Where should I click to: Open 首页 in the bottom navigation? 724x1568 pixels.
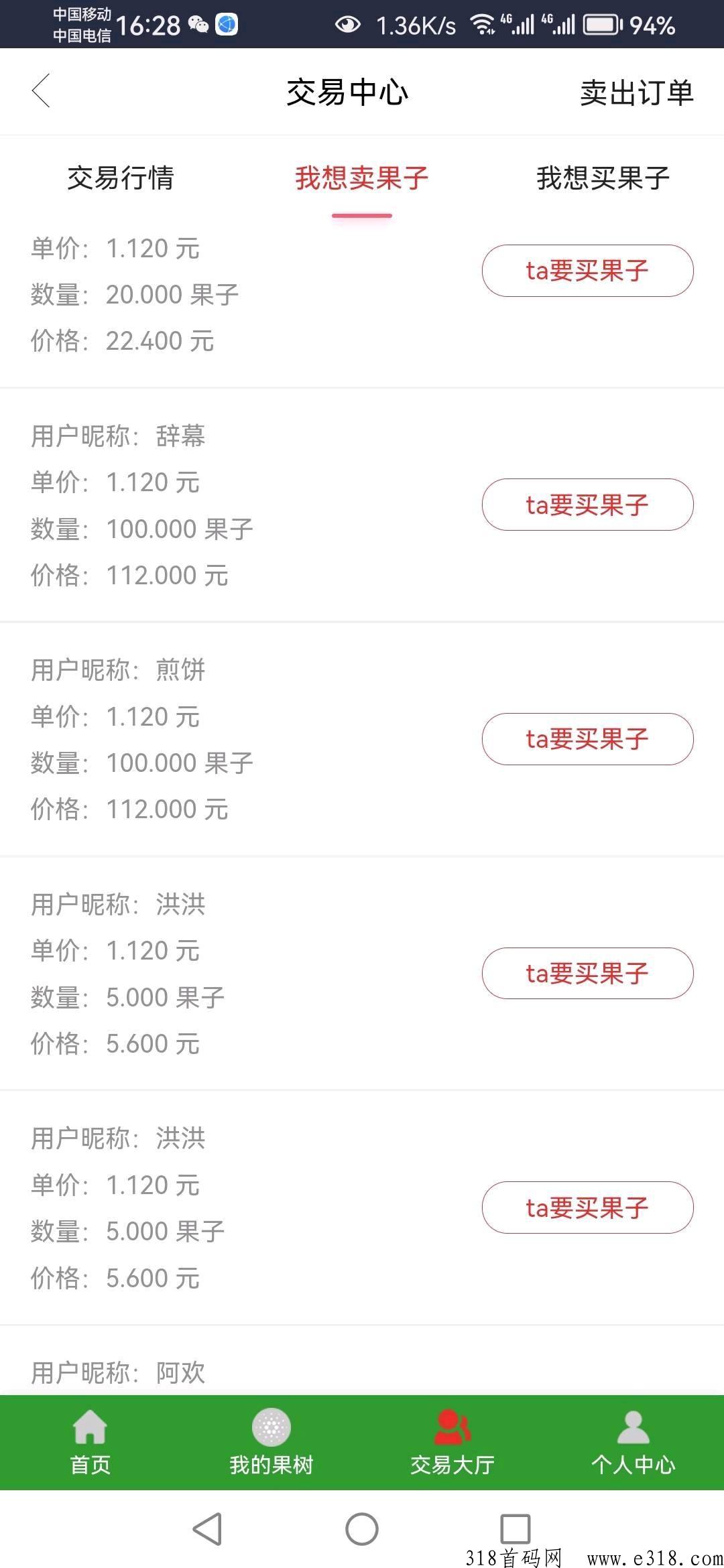[x=90, y=1443]
